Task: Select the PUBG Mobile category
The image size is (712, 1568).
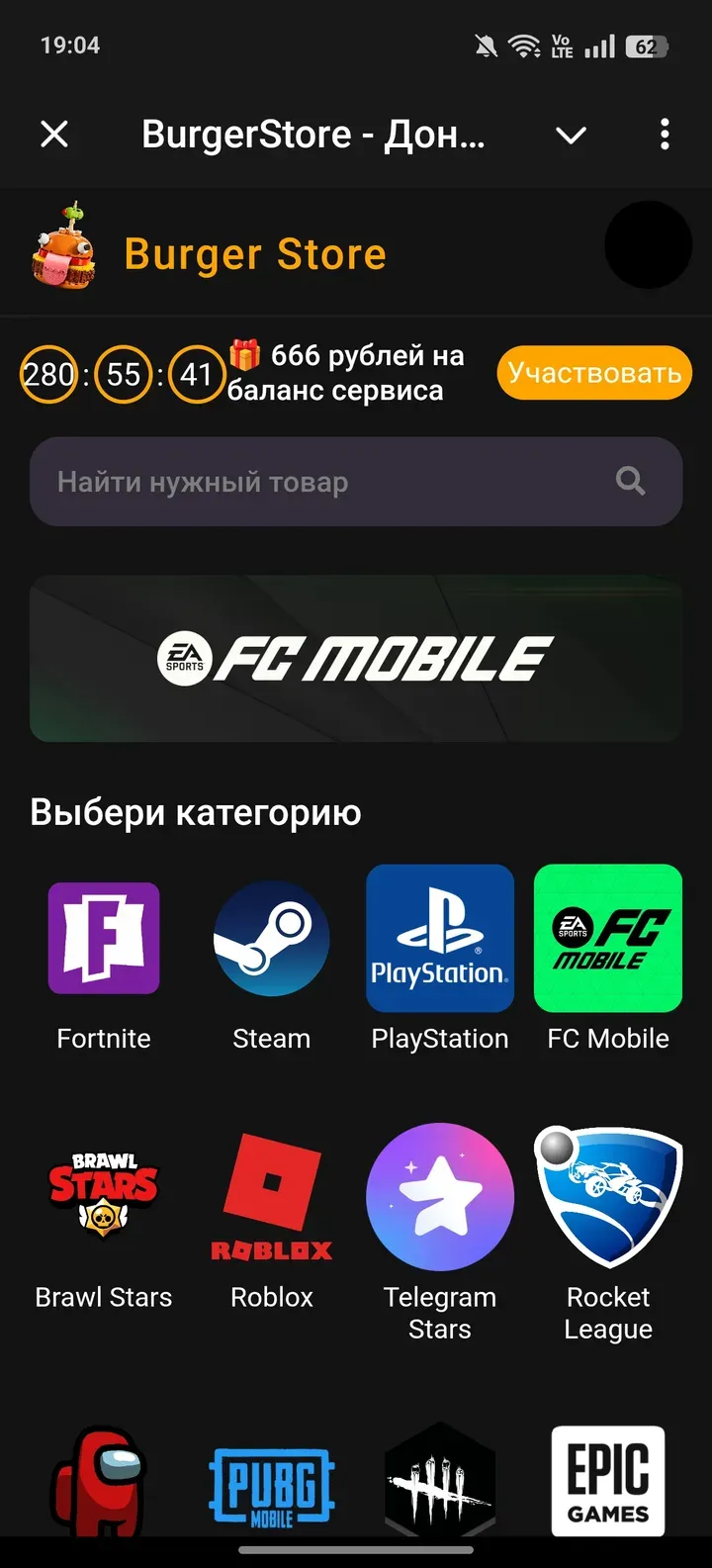Action: click(272, 1484)
